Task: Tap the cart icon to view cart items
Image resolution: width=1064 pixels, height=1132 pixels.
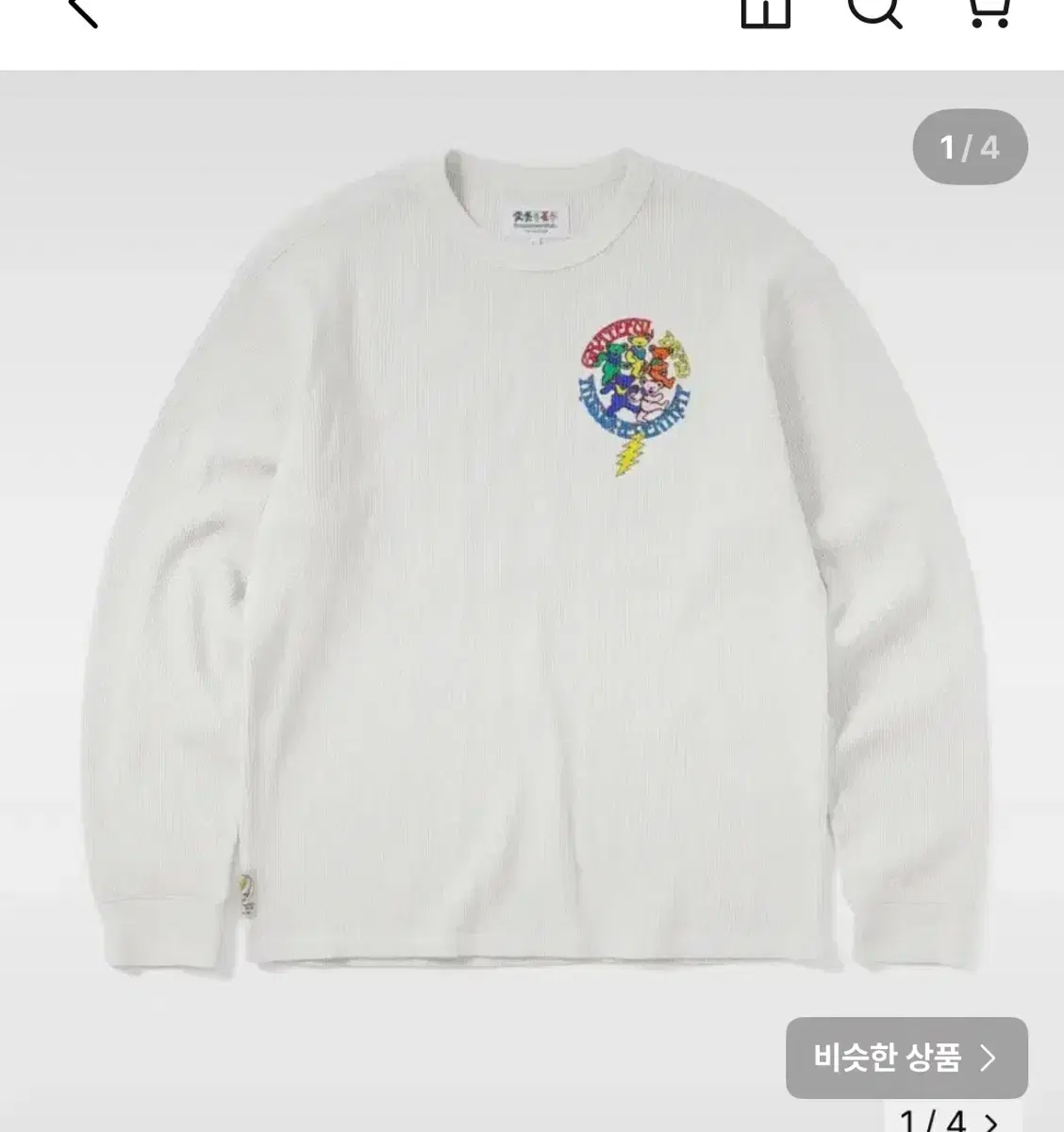Action: pos(988,13)
